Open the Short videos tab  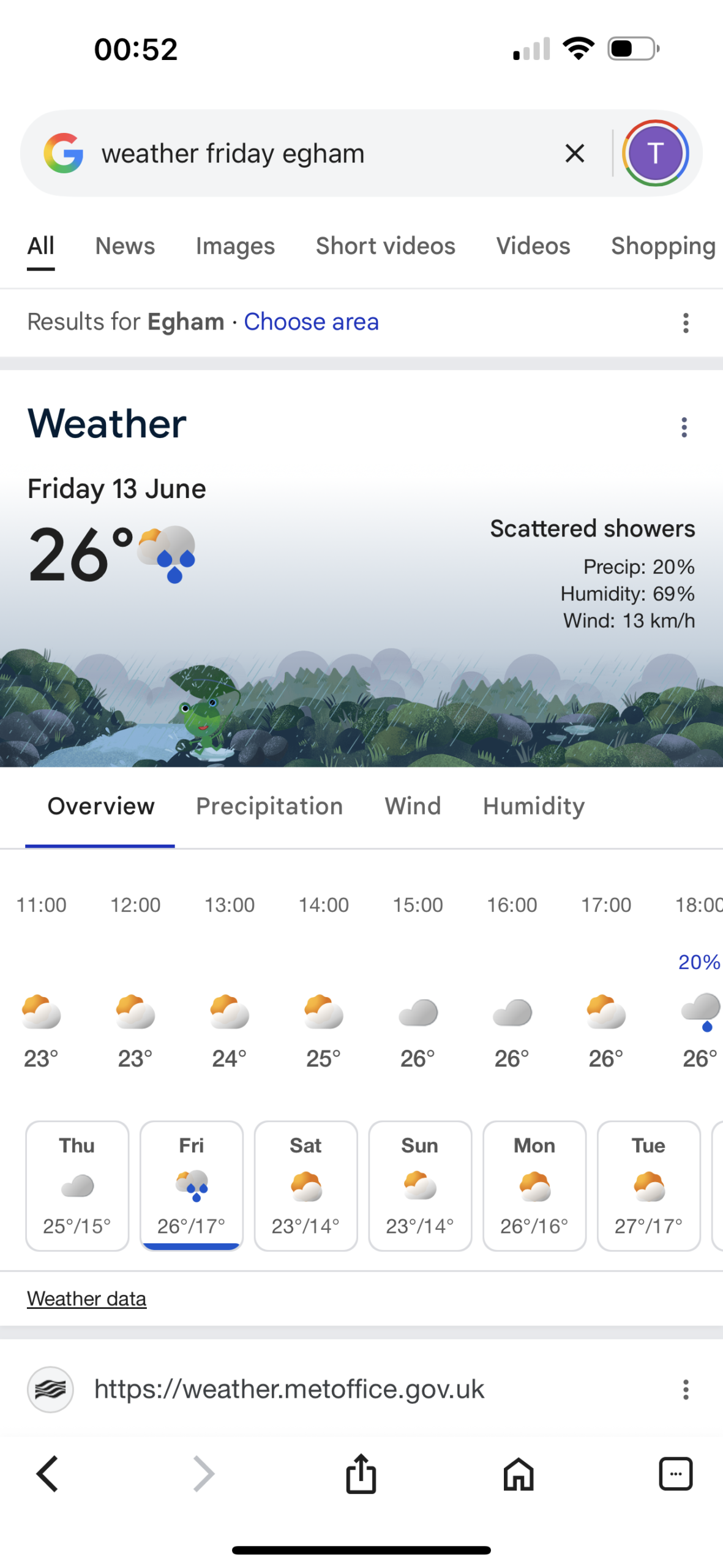pyautogui.click(x=385, y=246)
